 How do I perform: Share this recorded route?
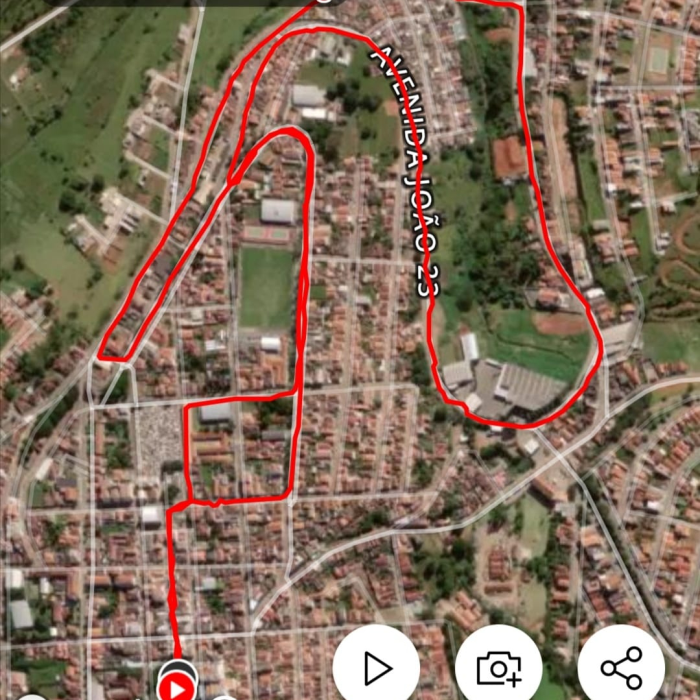(621, 668)
